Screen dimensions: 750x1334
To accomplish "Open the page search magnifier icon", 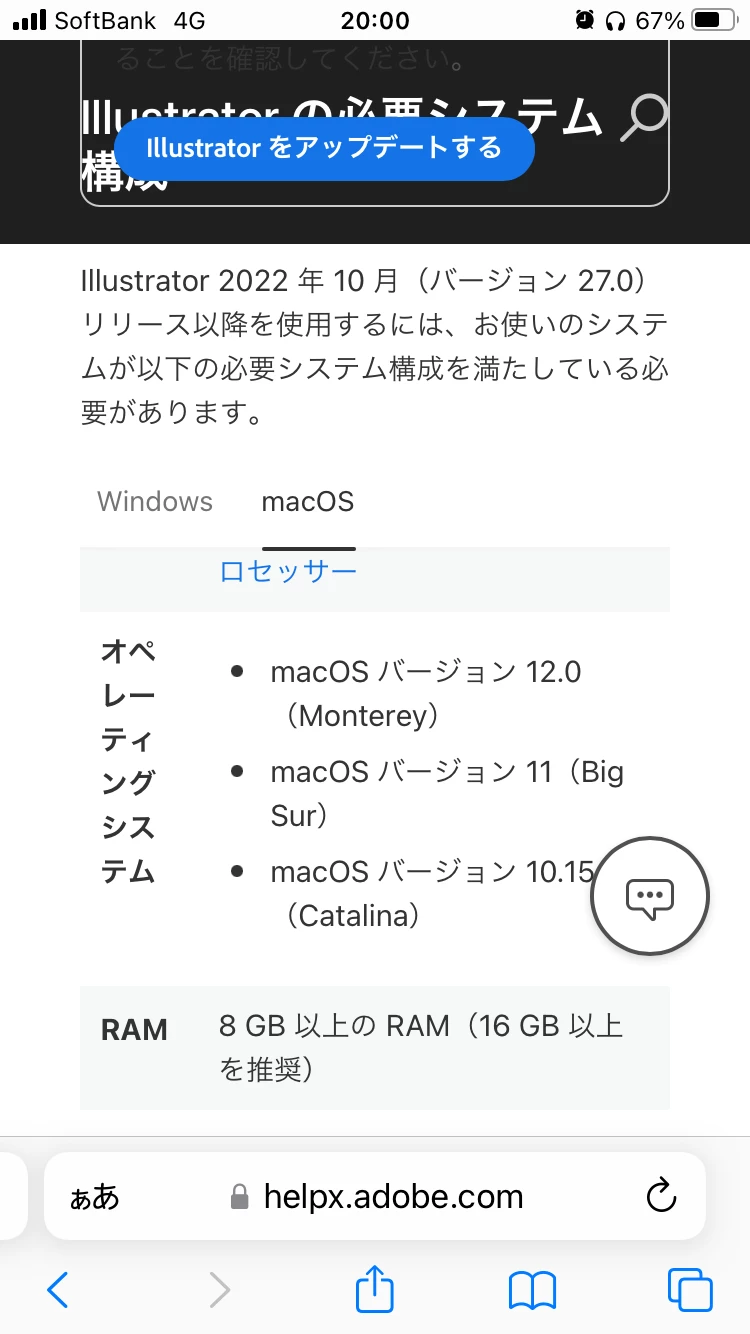I will pyautogui.click(x=643, y=120).
